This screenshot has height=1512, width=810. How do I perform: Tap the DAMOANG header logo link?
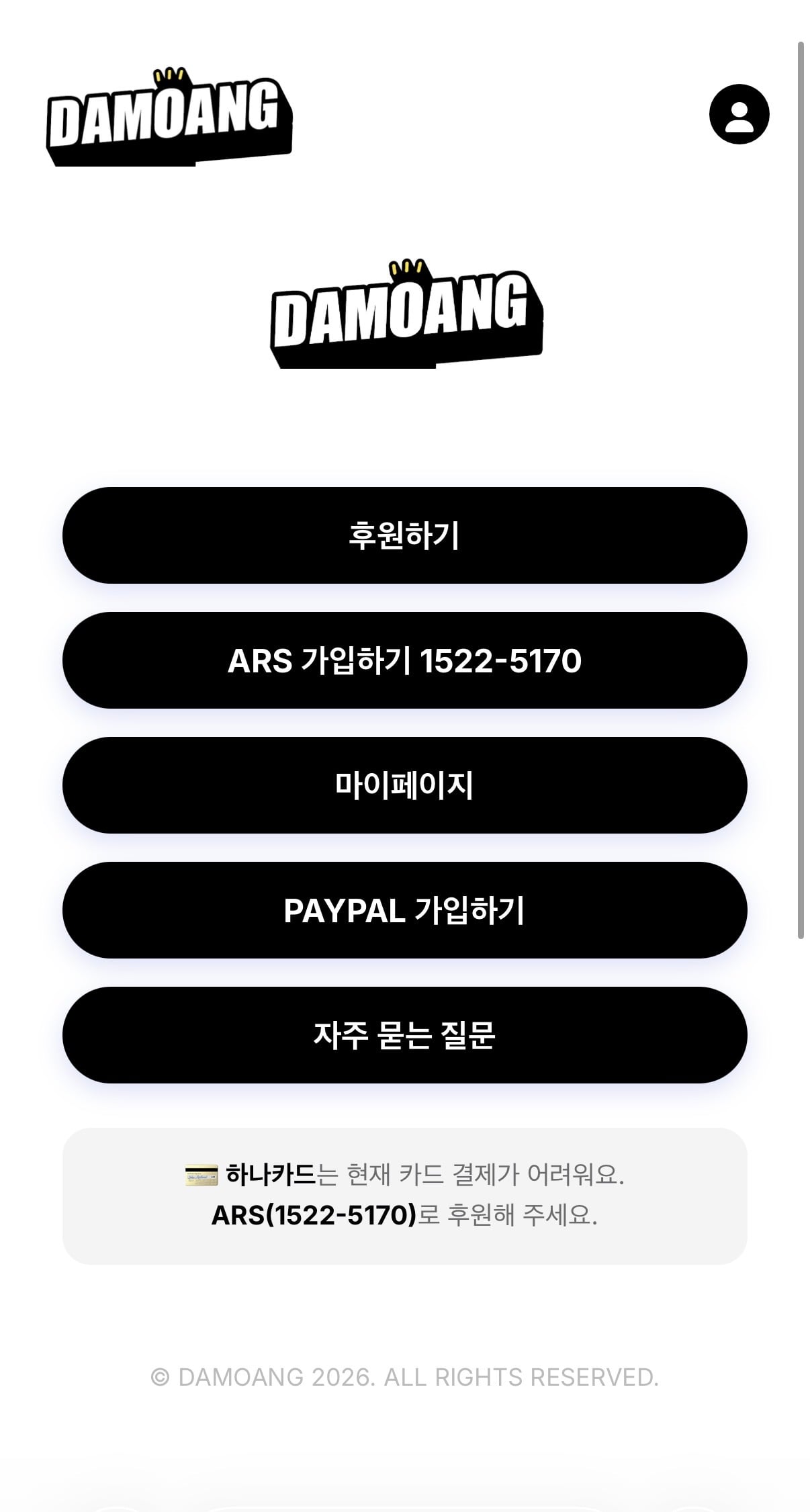click(x=169, y=117)
